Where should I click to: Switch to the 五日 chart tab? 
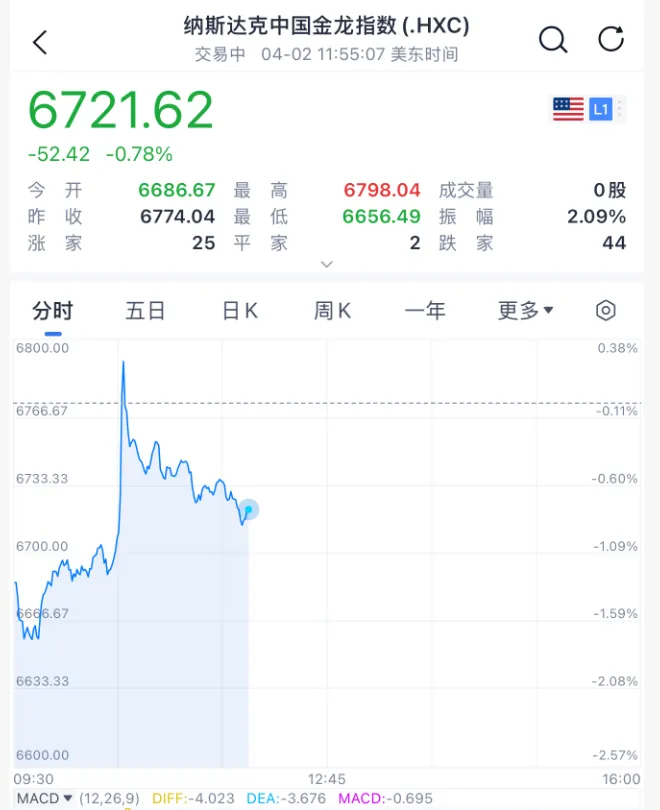coord(145,311)
